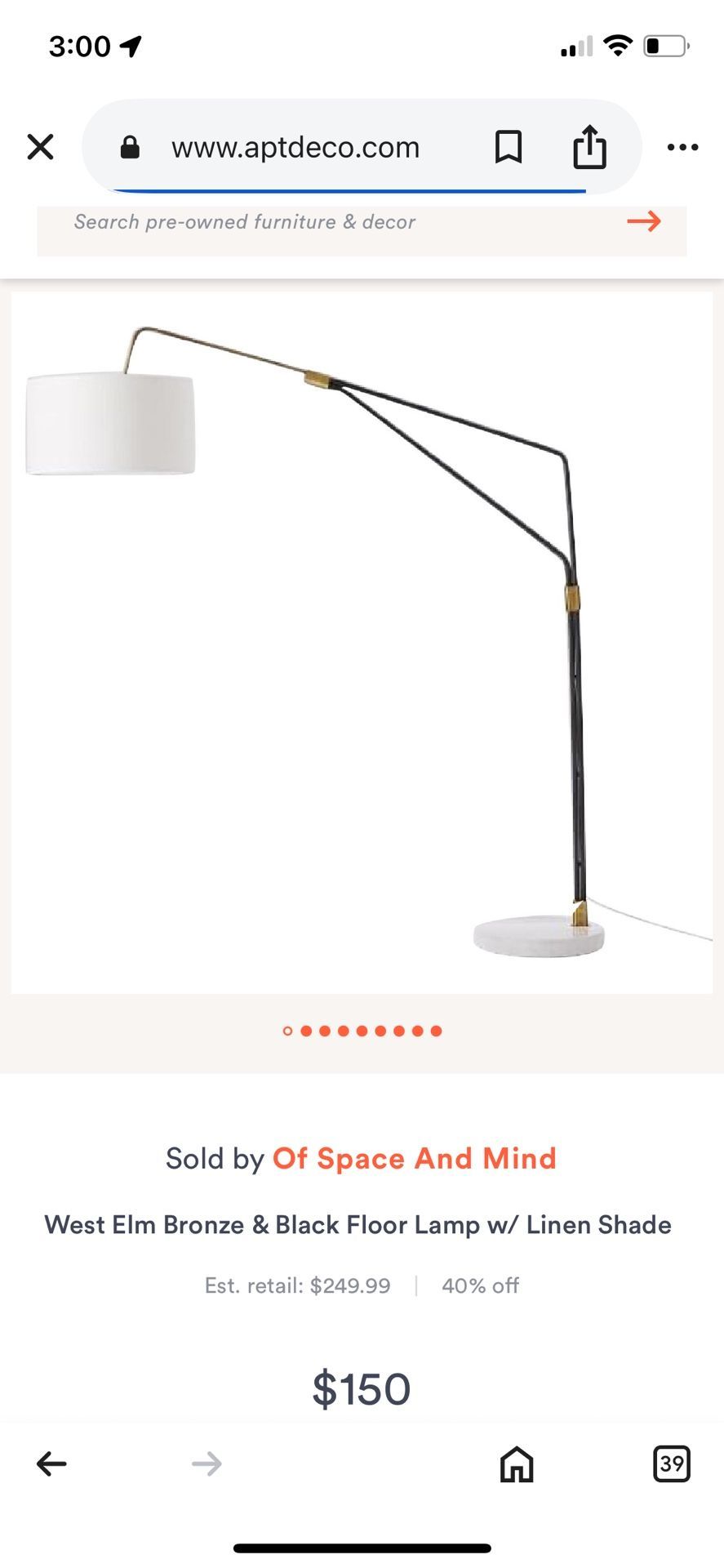
Task: Go to the browser home page
Action: [517, 1463]
